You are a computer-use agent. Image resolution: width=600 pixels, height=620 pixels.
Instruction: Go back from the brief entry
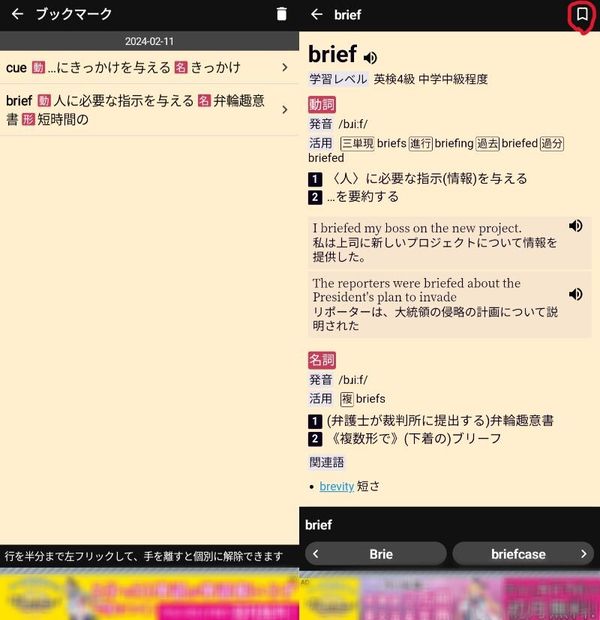pyautogui.click(x=317, y=15)
